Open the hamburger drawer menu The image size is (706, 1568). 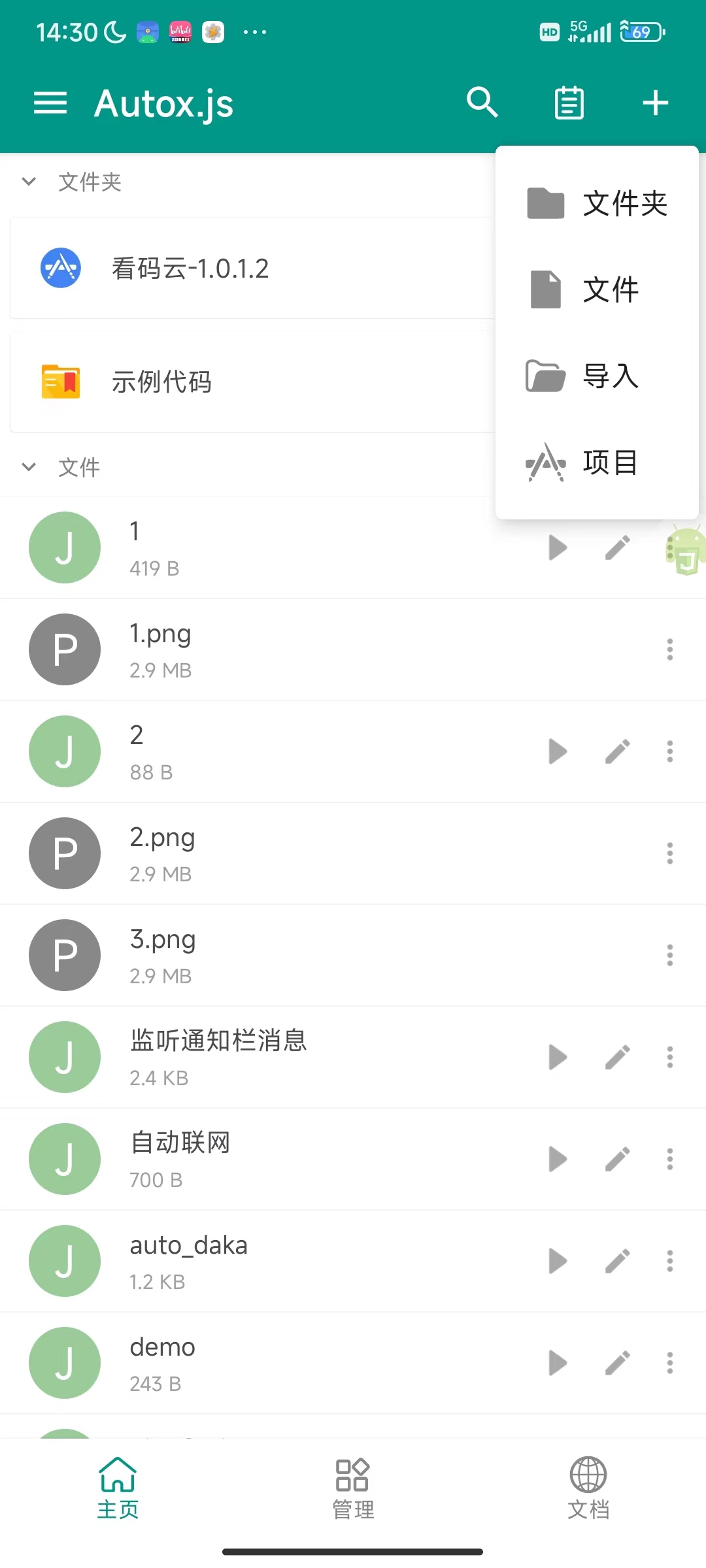click(x=50, y=103)
